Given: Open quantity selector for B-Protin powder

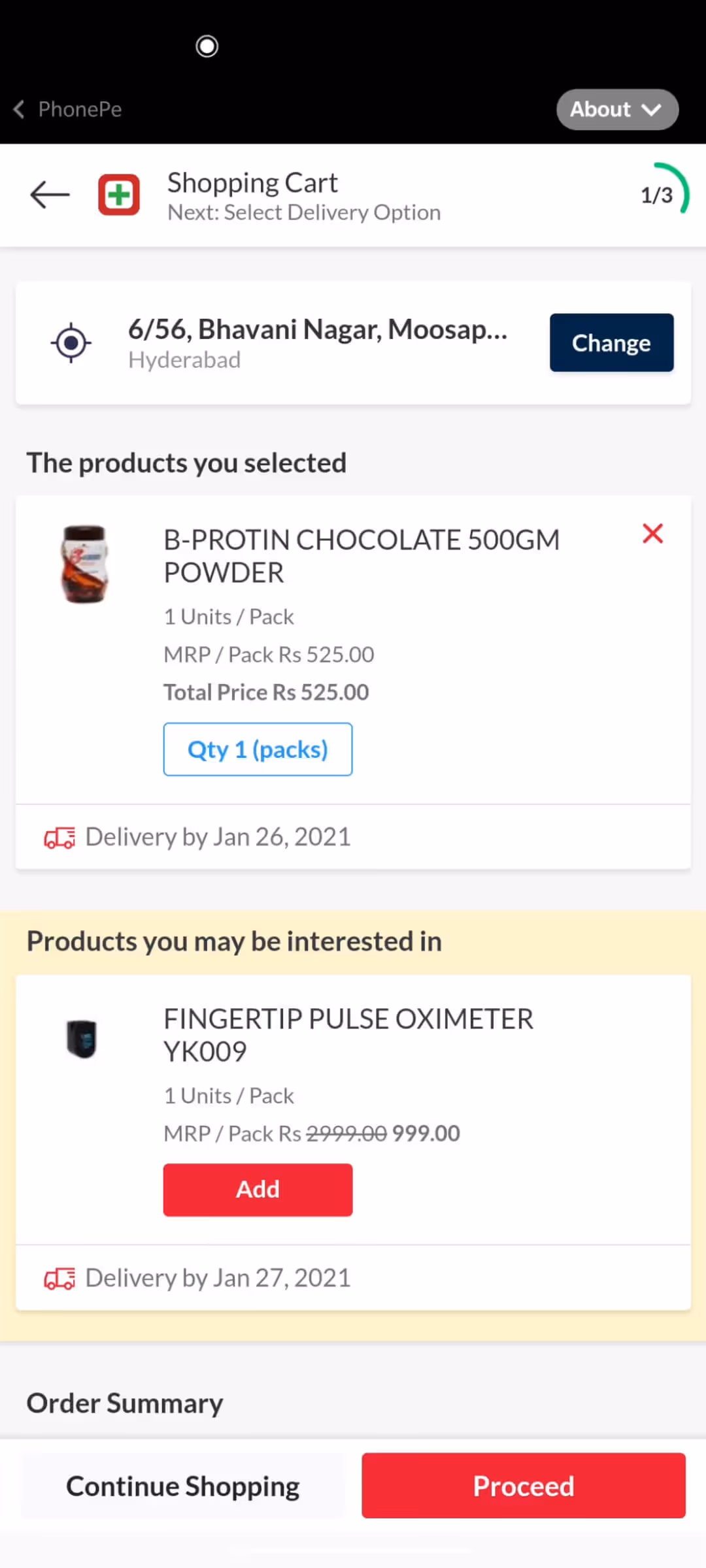Looking at the screenshot, I should click(258, 749).
